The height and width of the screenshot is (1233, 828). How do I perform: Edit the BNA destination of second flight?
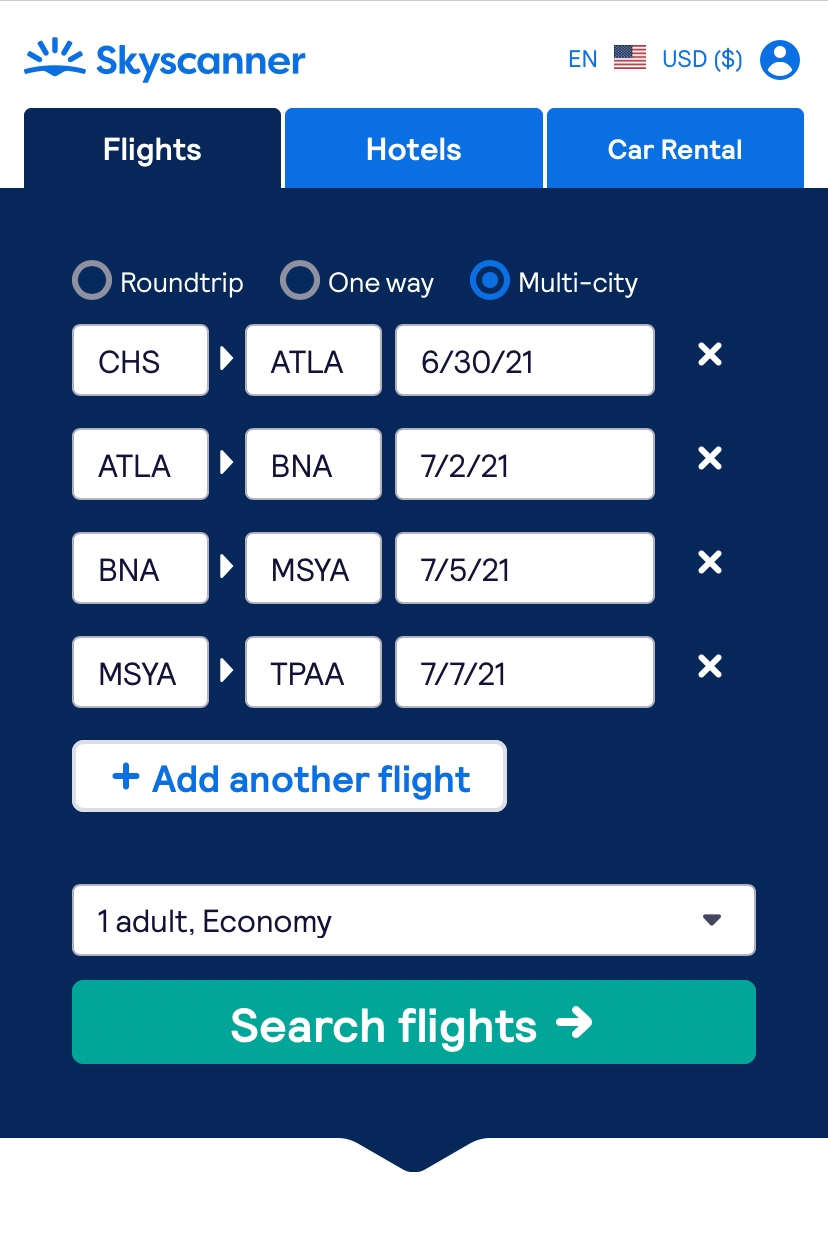pyautogui.click(x=313, y=464)
